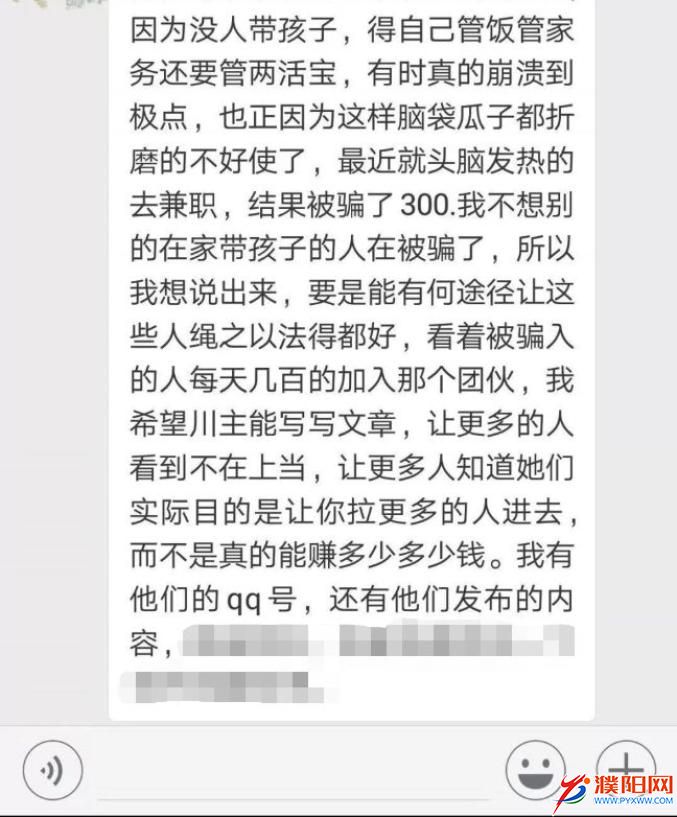Viewport: 677px width, 817px height.
Task: Open the emoji sticker panel
Action: point(534,770)
